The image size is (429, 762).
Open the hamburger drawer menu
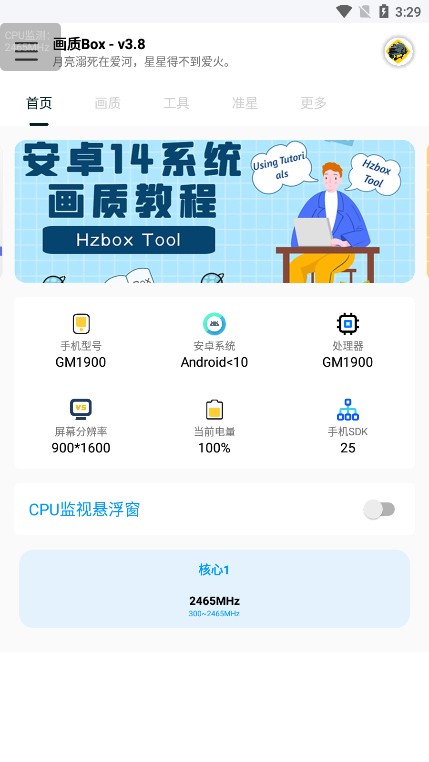pyautogui.click(x=26, y=52)
